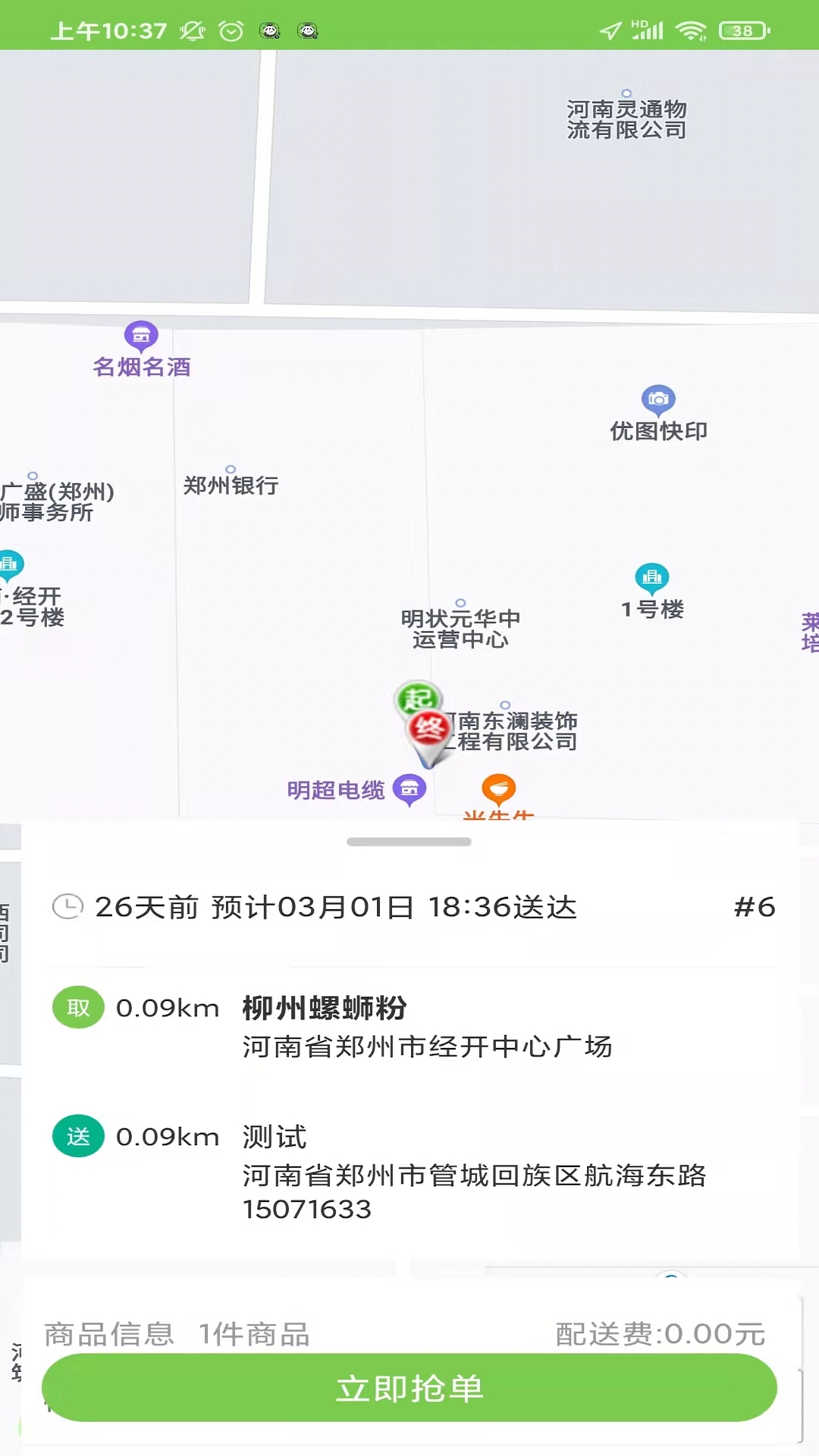Expand the order card via drag handle

point(409,840)
